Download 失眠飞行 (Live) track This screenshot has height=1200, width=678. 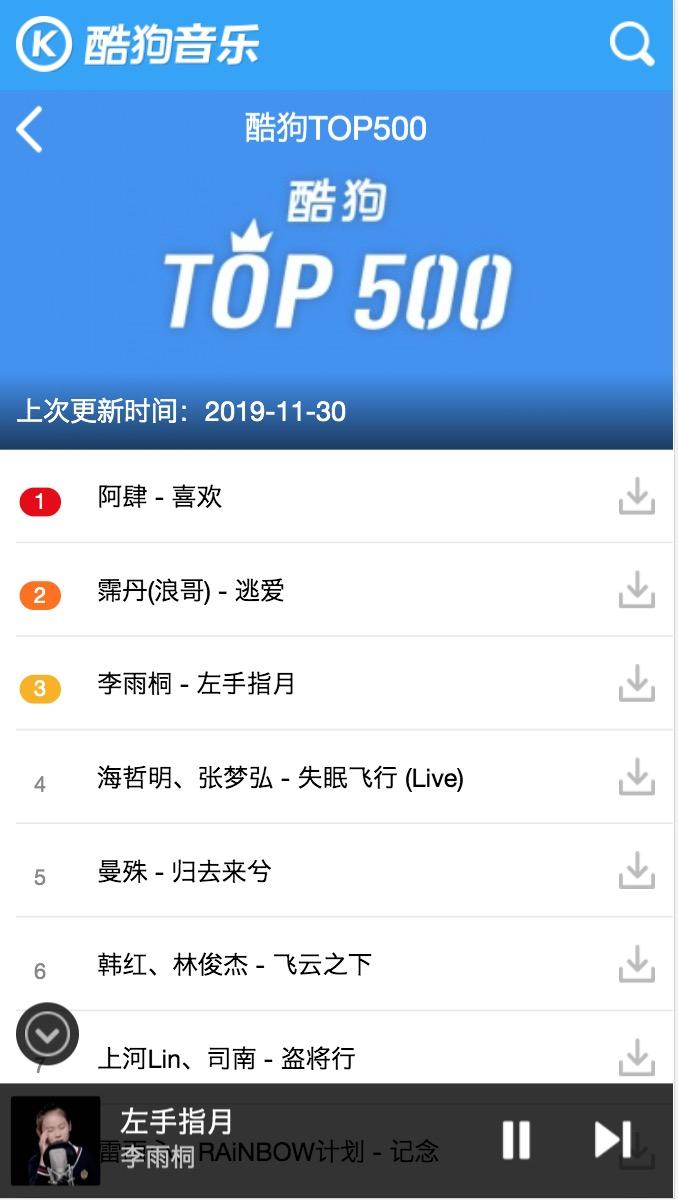[636, 777]
